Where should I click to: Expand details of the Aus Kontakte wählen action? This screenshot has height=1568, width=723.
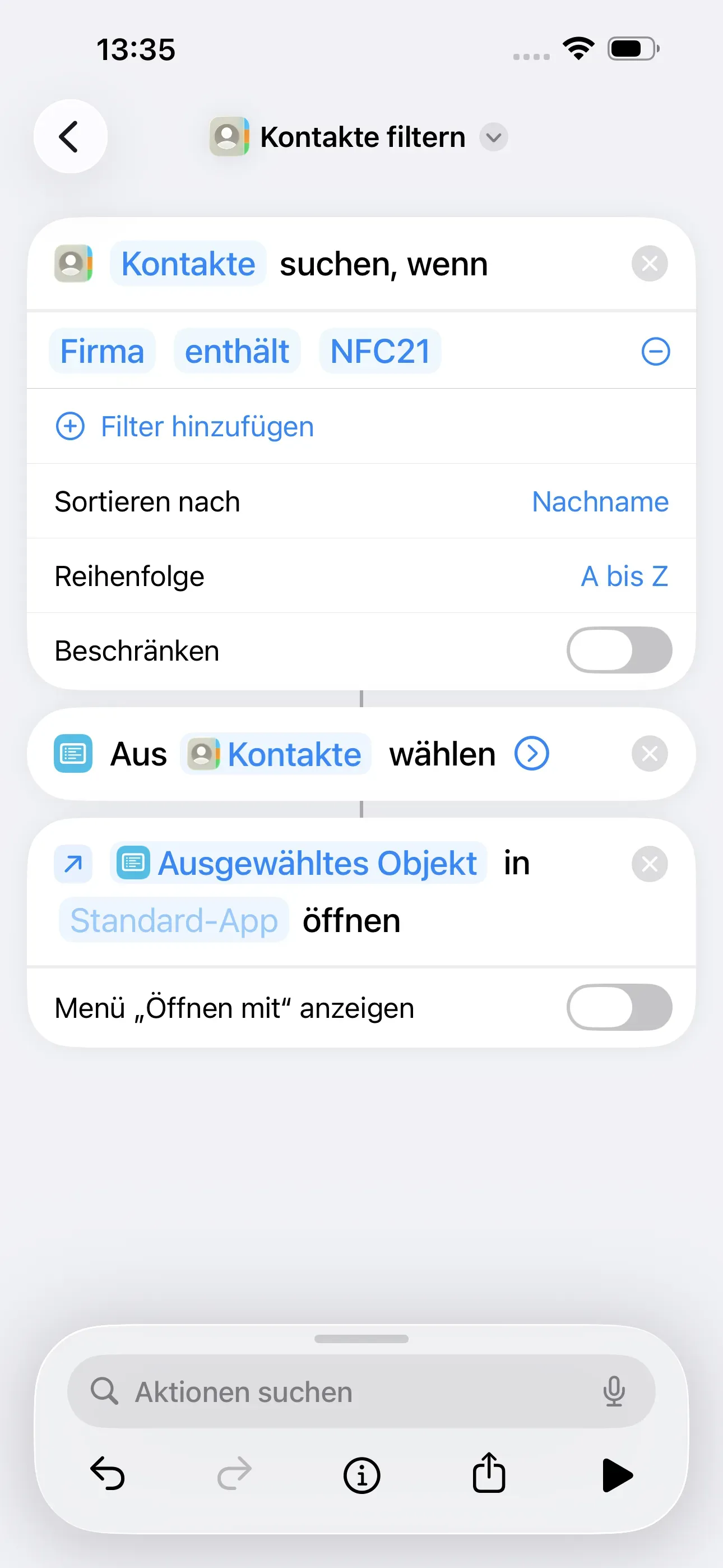coord(531,754)
